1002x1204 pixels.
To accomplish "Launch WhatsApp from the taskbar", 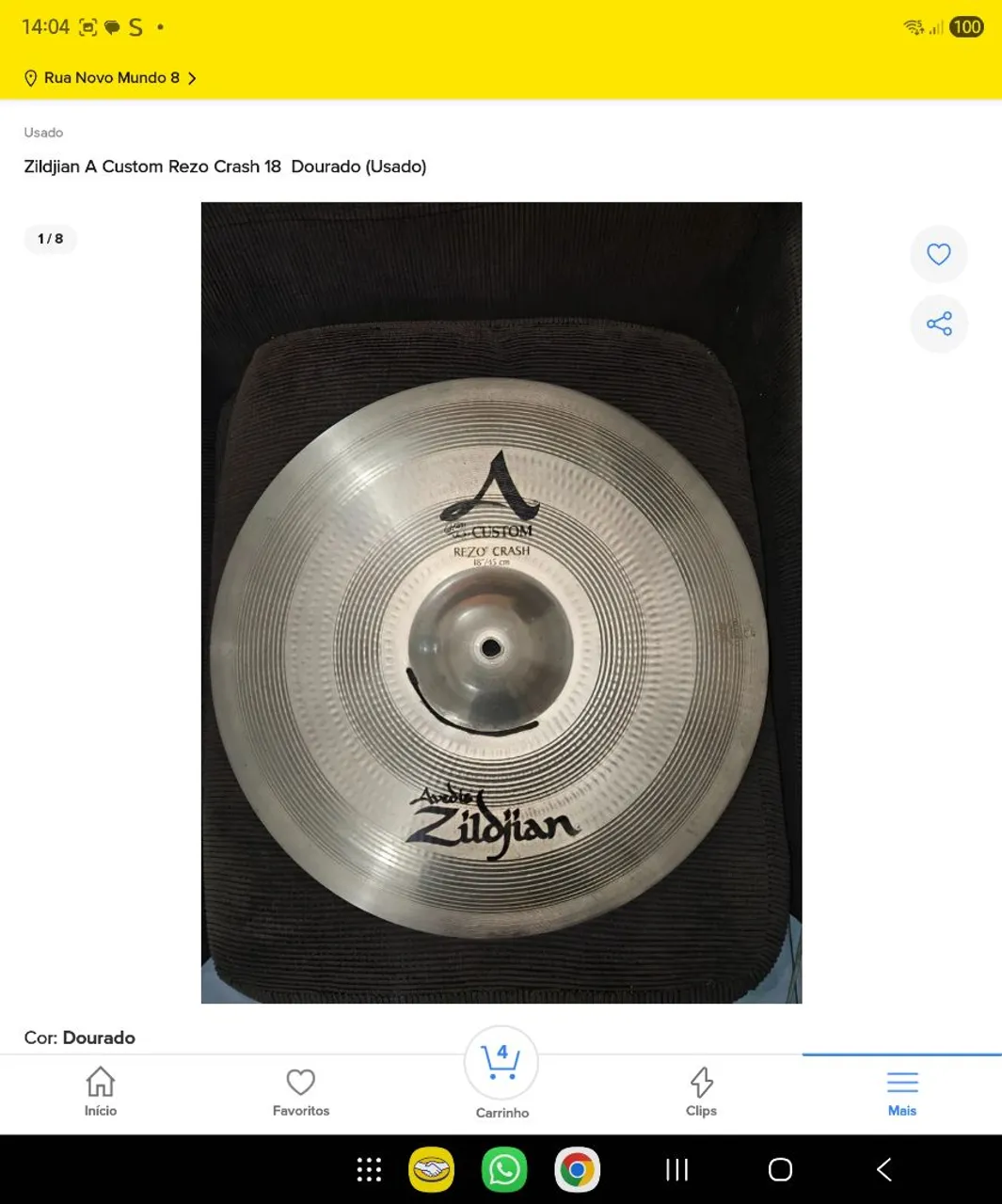I will tap(504, 1169).
